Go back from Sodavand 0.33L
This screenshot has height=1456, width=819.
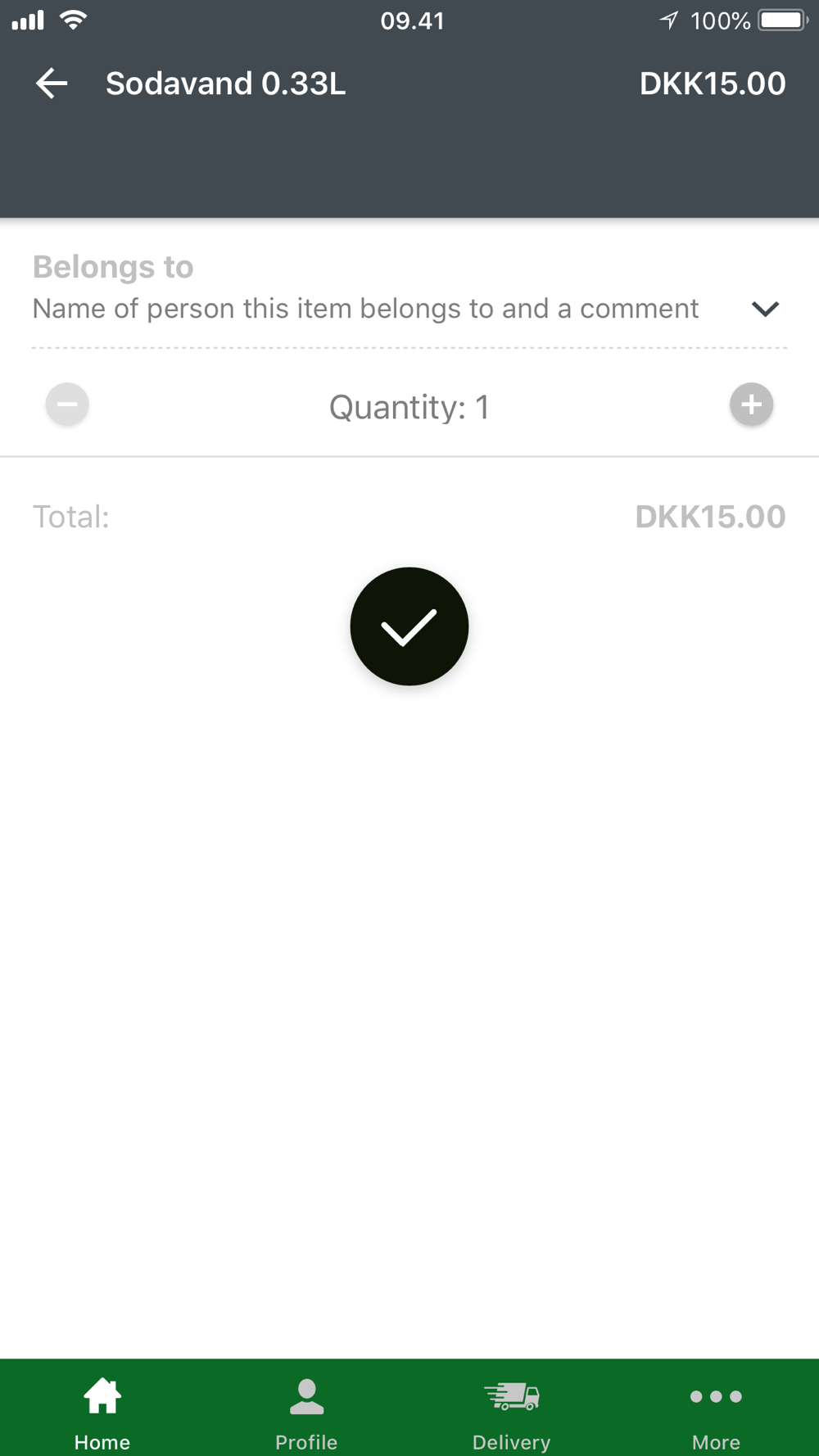pos(52,84)
